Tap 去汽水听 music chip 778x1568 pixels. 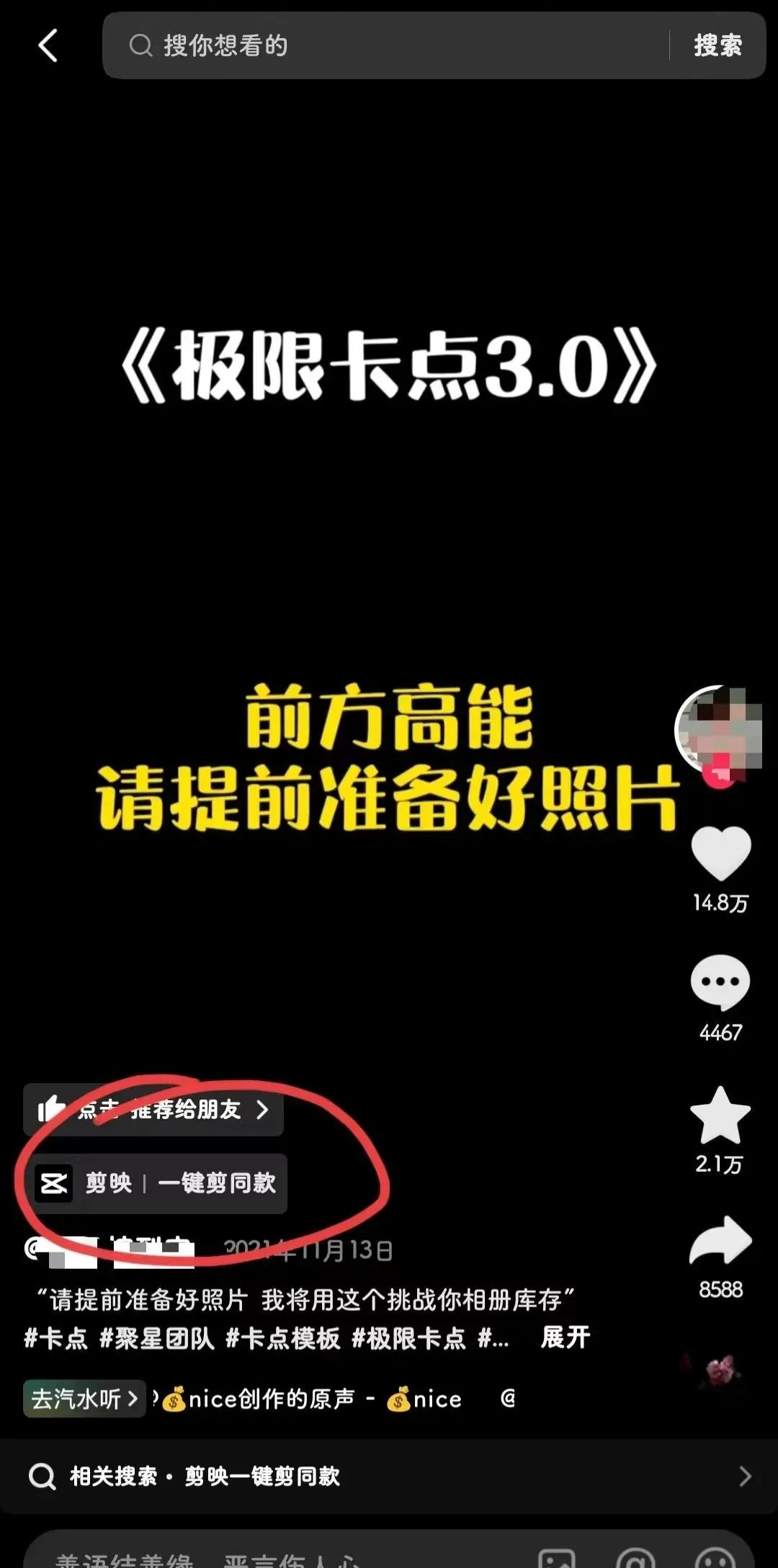84,1399
